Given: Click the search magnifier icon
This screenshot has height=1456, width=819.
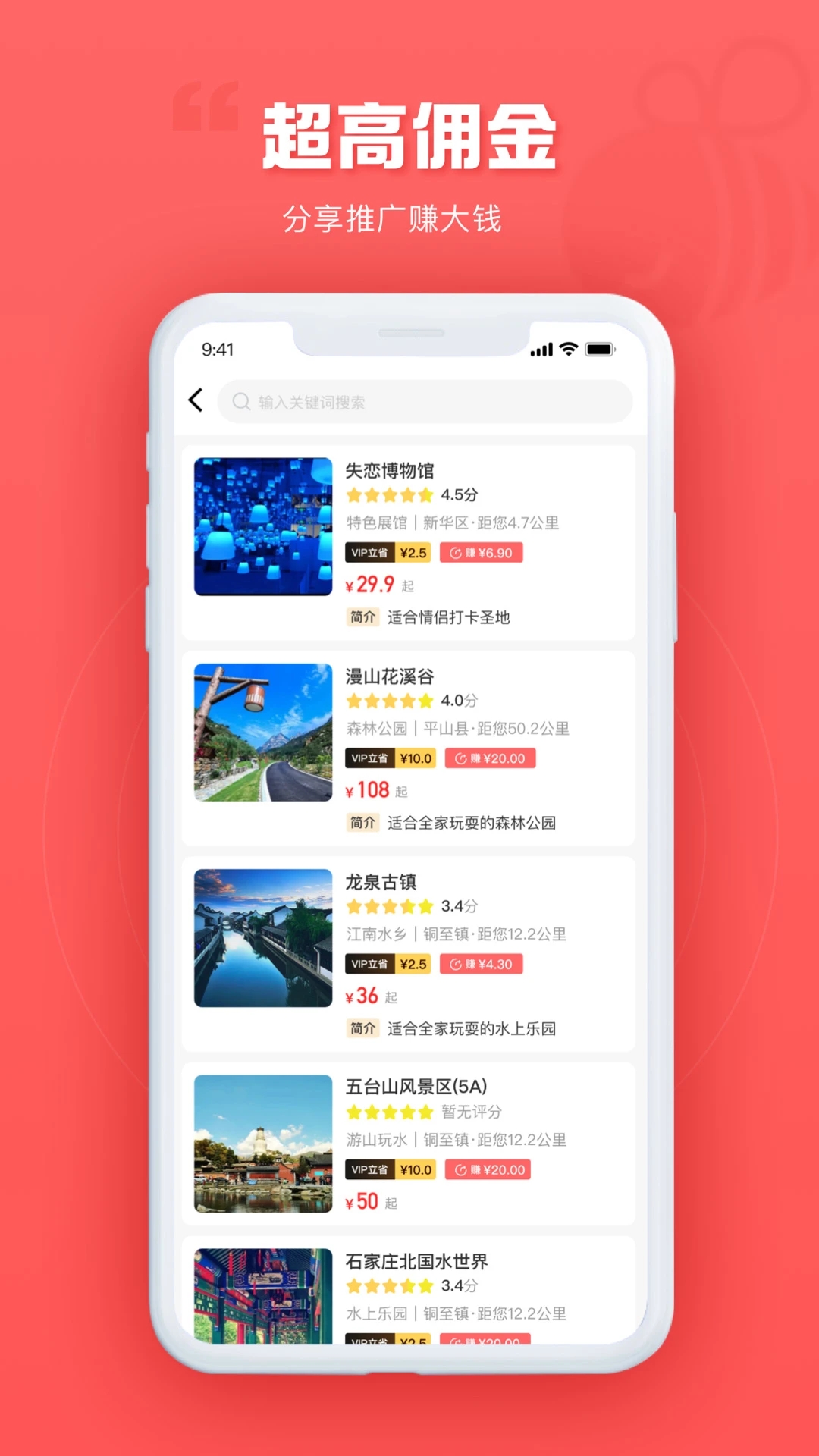Looking at the screenshot, I should [241, 402].
